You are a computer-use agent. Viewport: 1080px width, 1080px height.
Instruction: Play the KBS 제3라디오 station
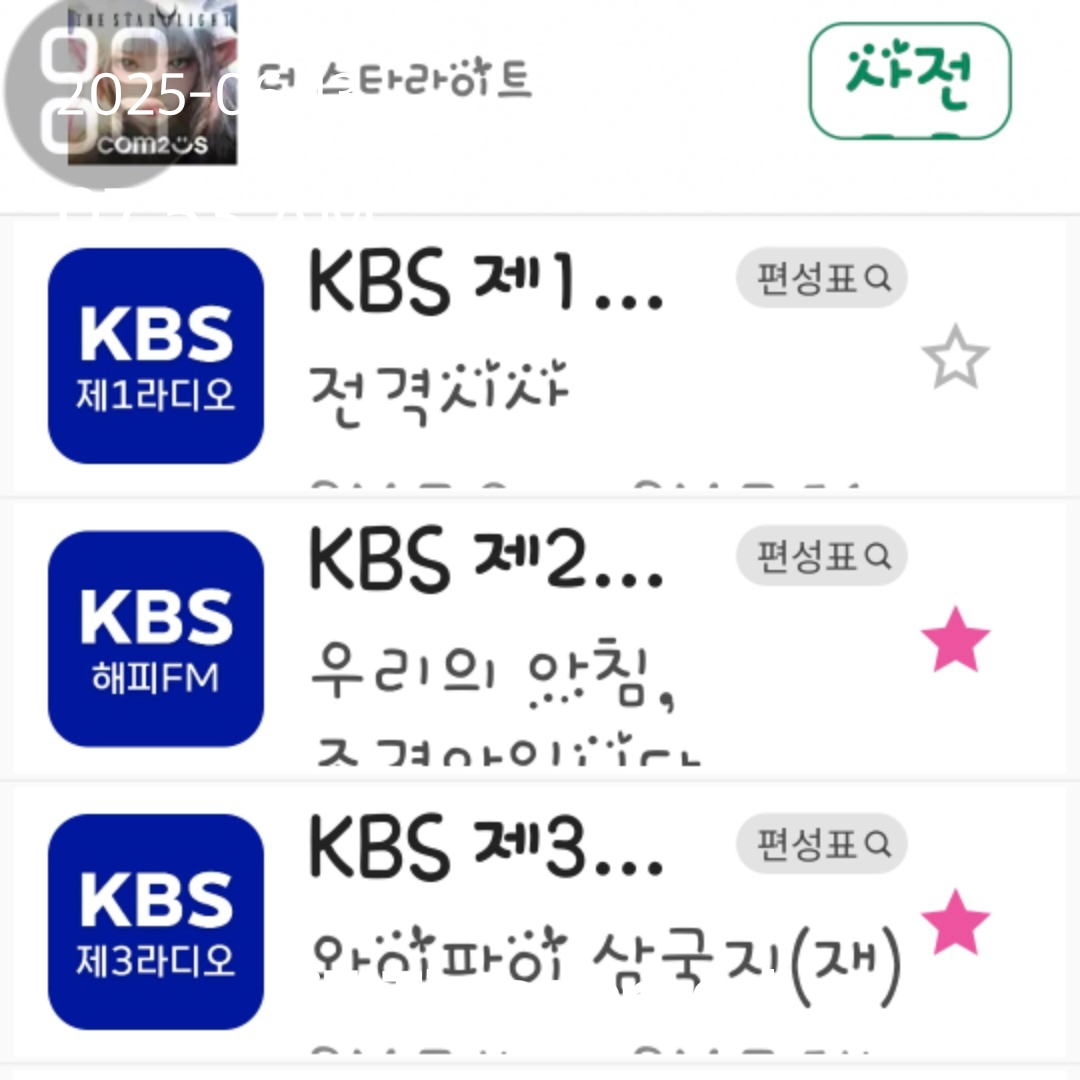click(x=156, y=921)
